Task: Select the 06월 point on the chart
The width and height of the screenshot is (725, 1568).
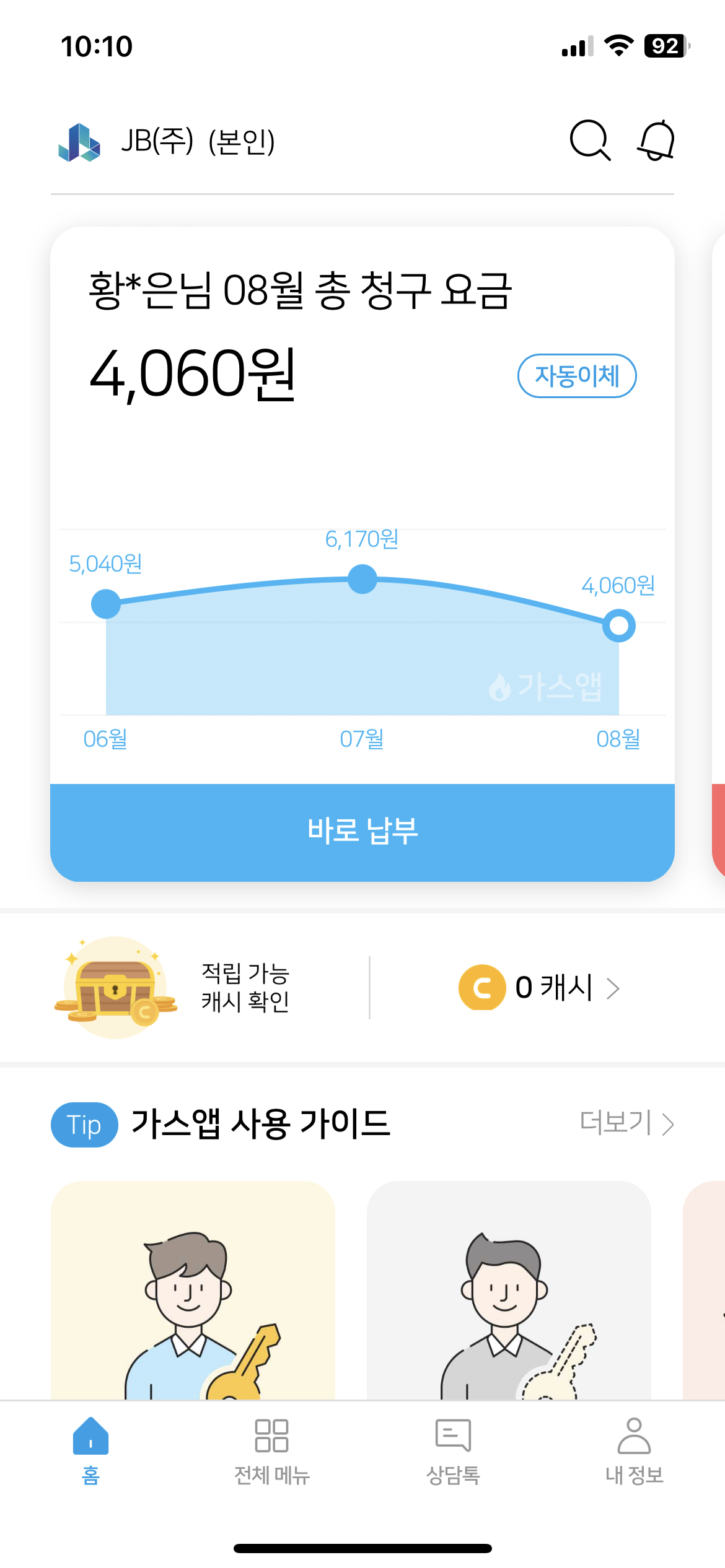Action: tap(106, 604)
